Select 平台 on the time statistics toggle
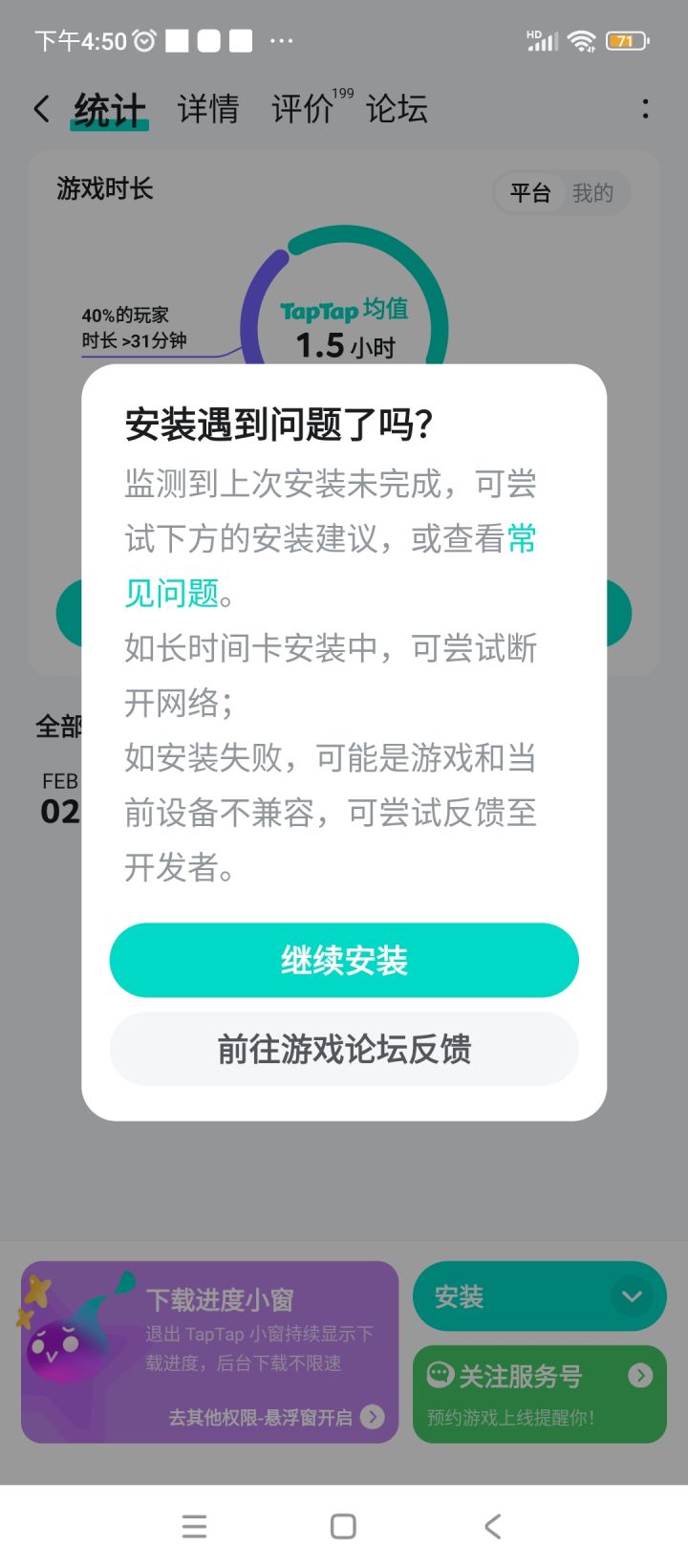Viewport: 688px width, 1568px height. tap(529, 192)
